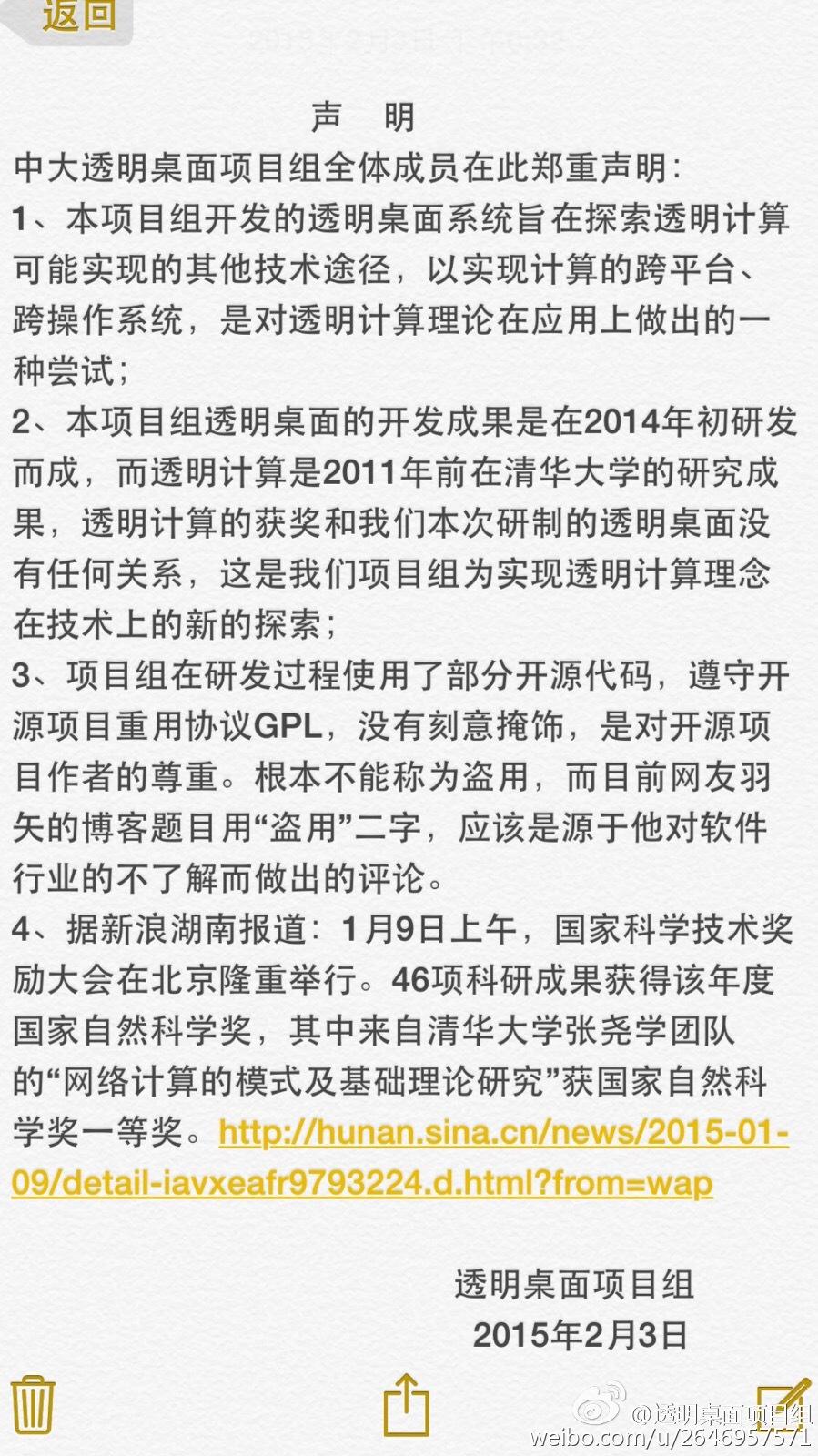Share this note

406,1404
